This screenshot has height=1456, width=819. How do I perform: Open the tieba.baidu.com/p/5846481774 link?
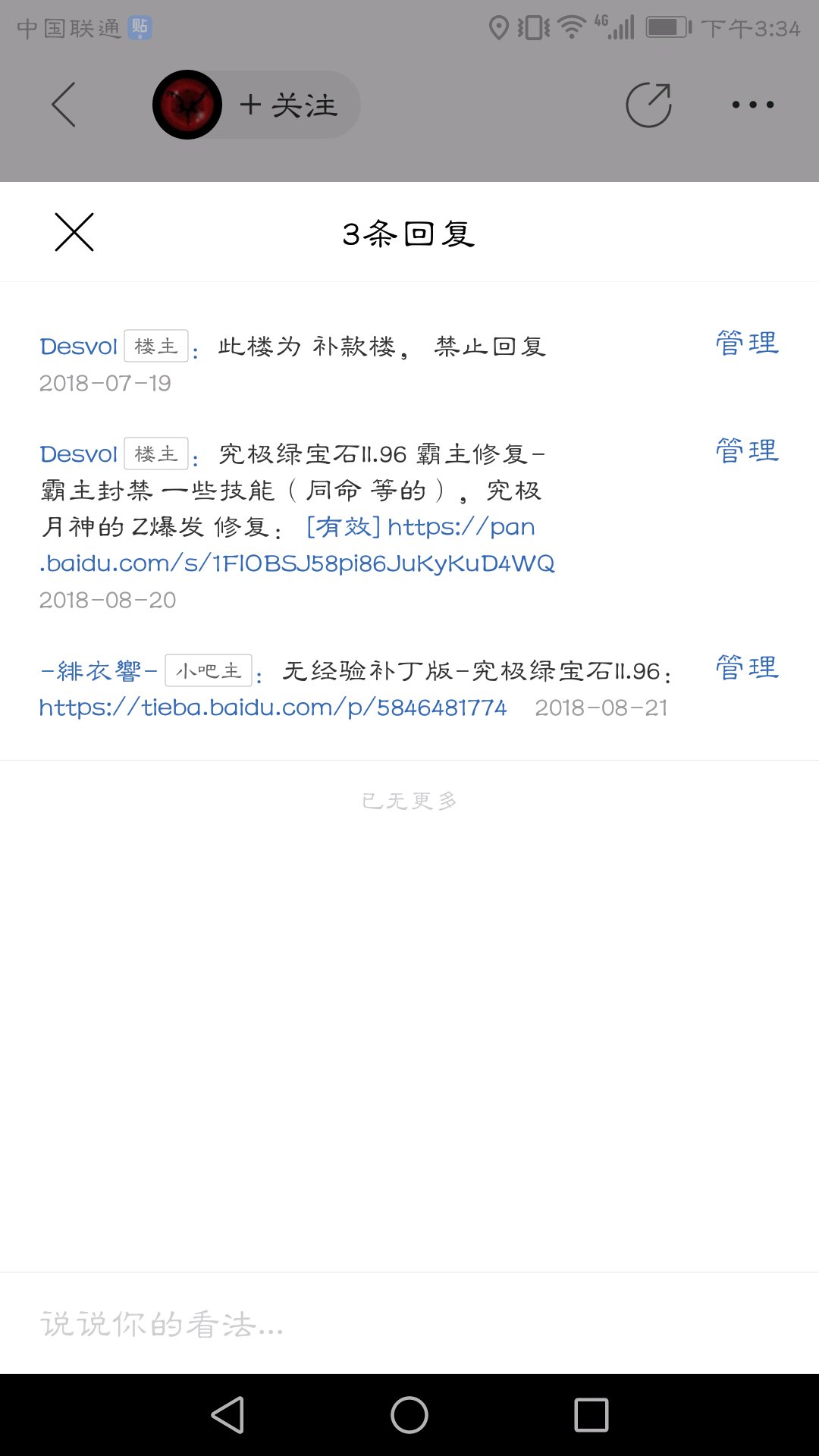point(273,708)
